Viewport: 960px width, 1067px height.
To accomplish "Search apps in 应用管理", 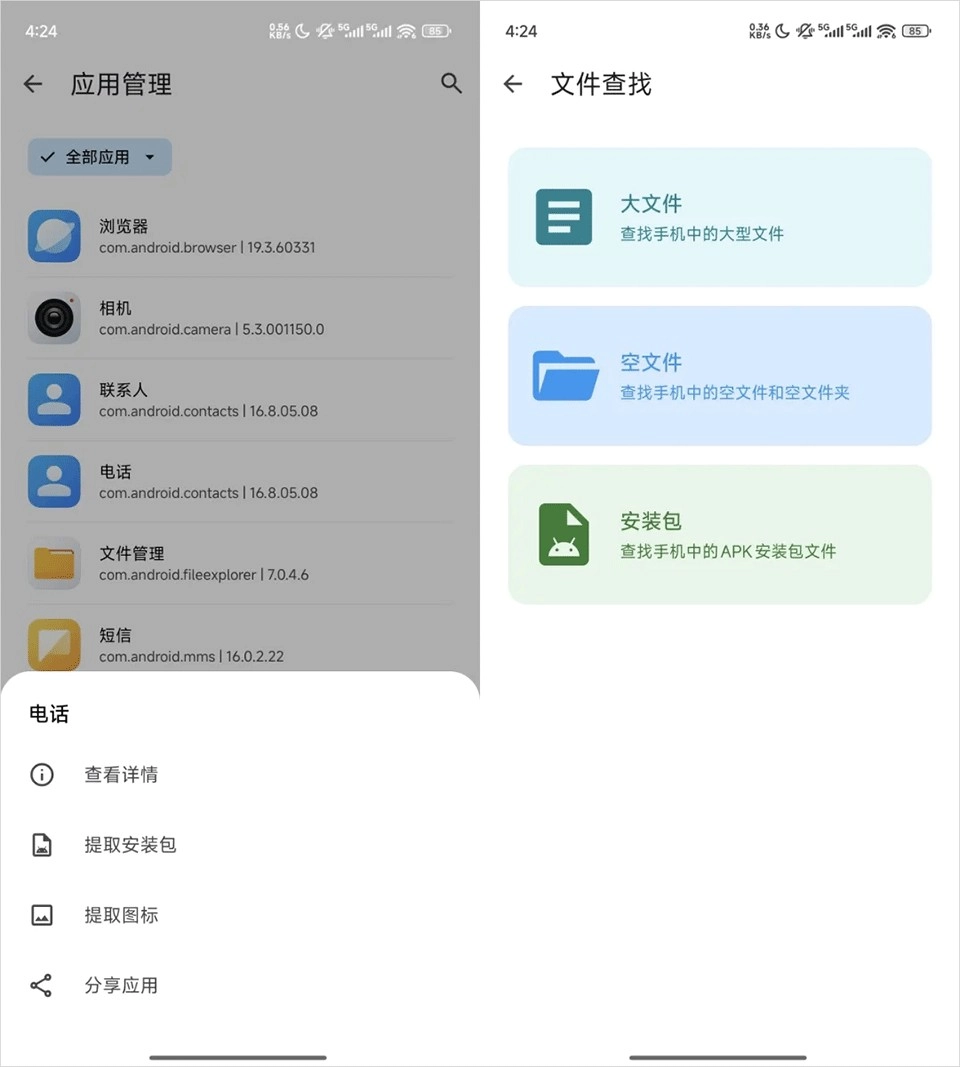I will [450, 83].
